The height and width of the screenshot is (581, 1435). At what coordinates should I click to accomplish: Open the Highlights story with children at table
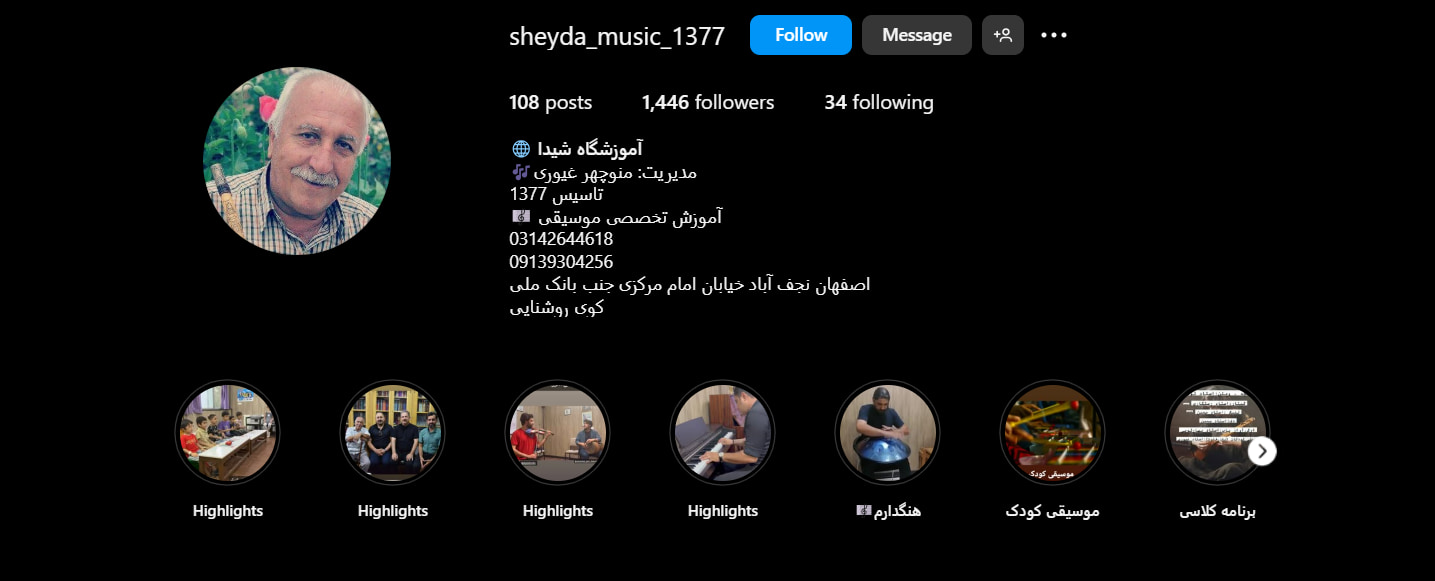[227, 433]
